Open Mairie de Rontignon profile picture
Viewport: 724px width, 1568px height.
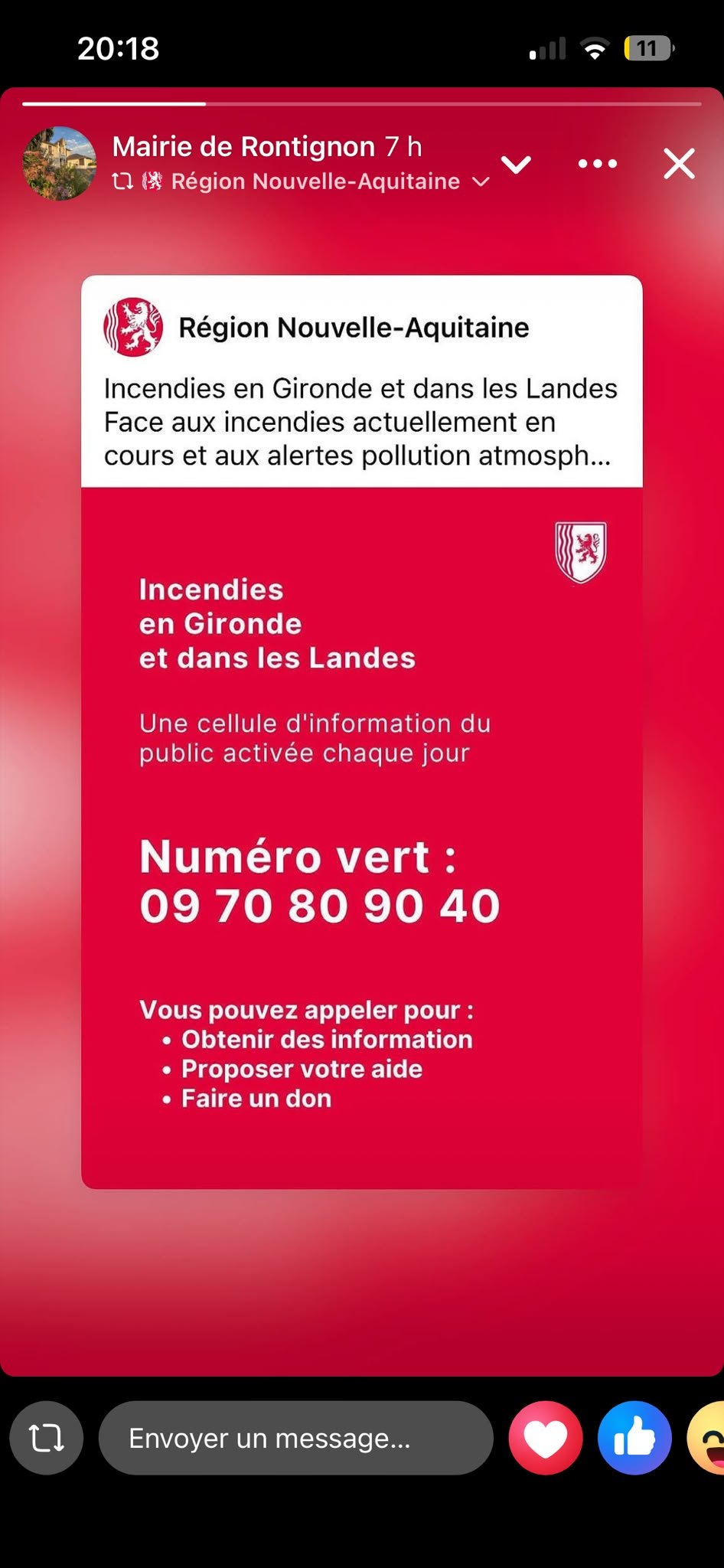click(60, 163)
